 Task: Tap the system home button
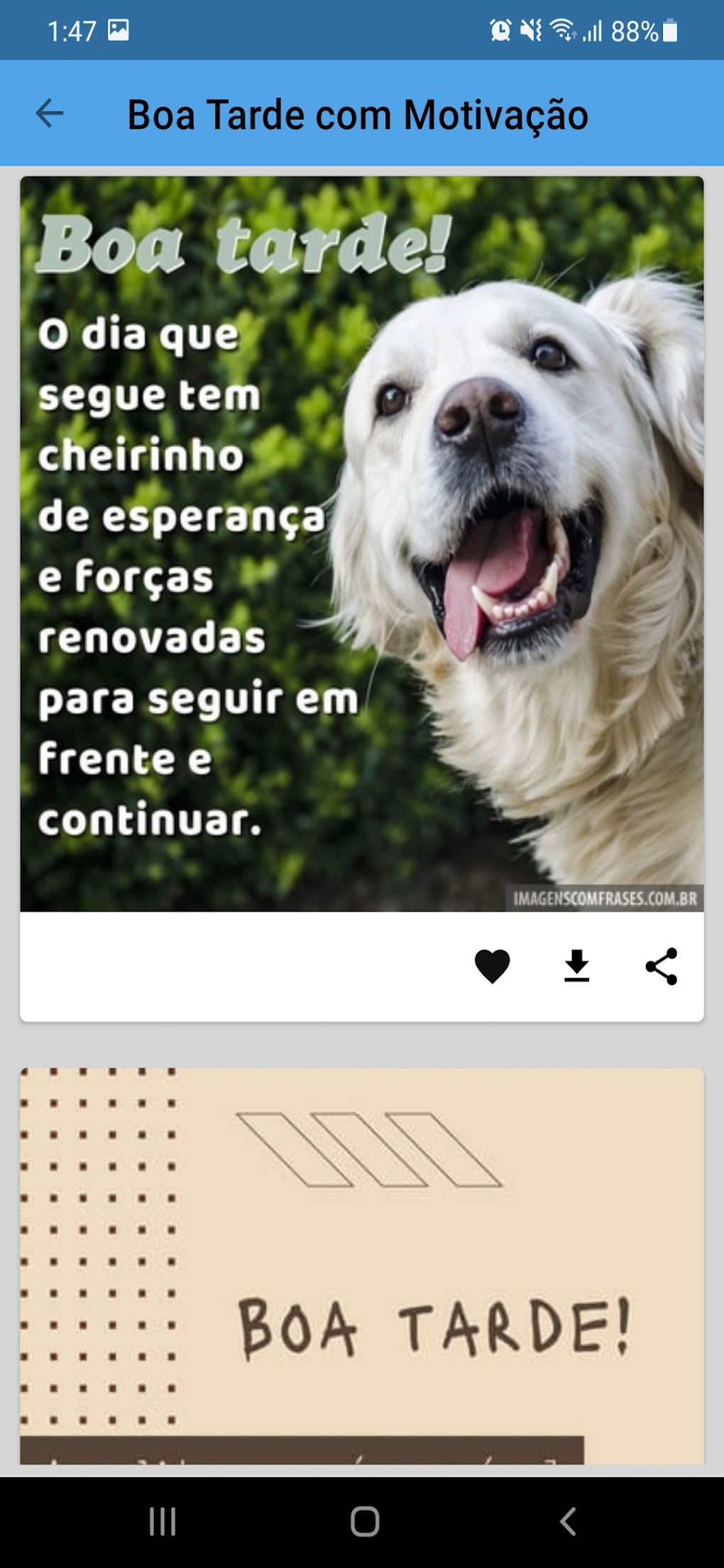point(365,1521)
